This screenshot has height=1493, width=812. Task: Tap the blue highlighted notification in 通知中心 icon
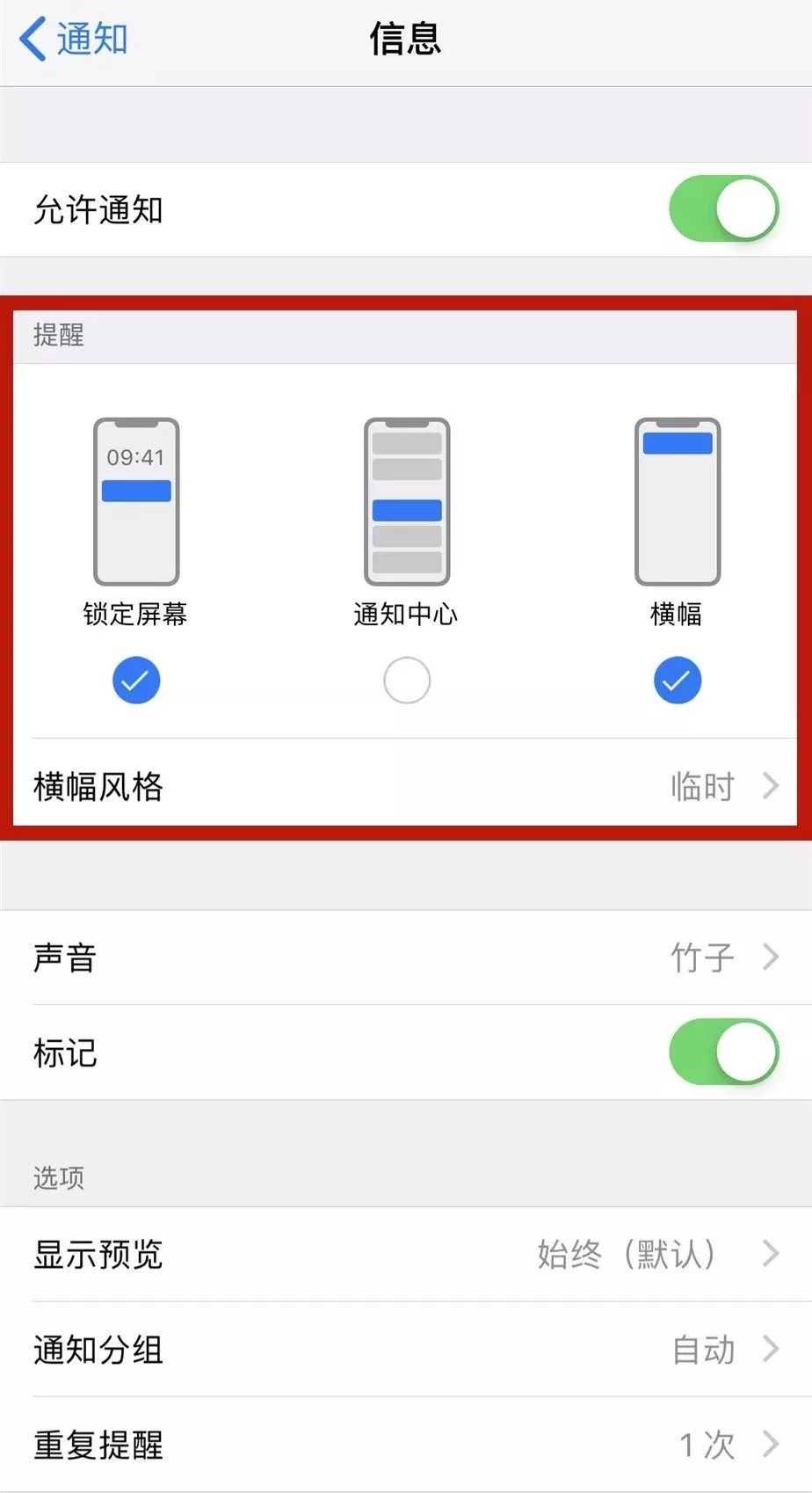pos(407,507)
